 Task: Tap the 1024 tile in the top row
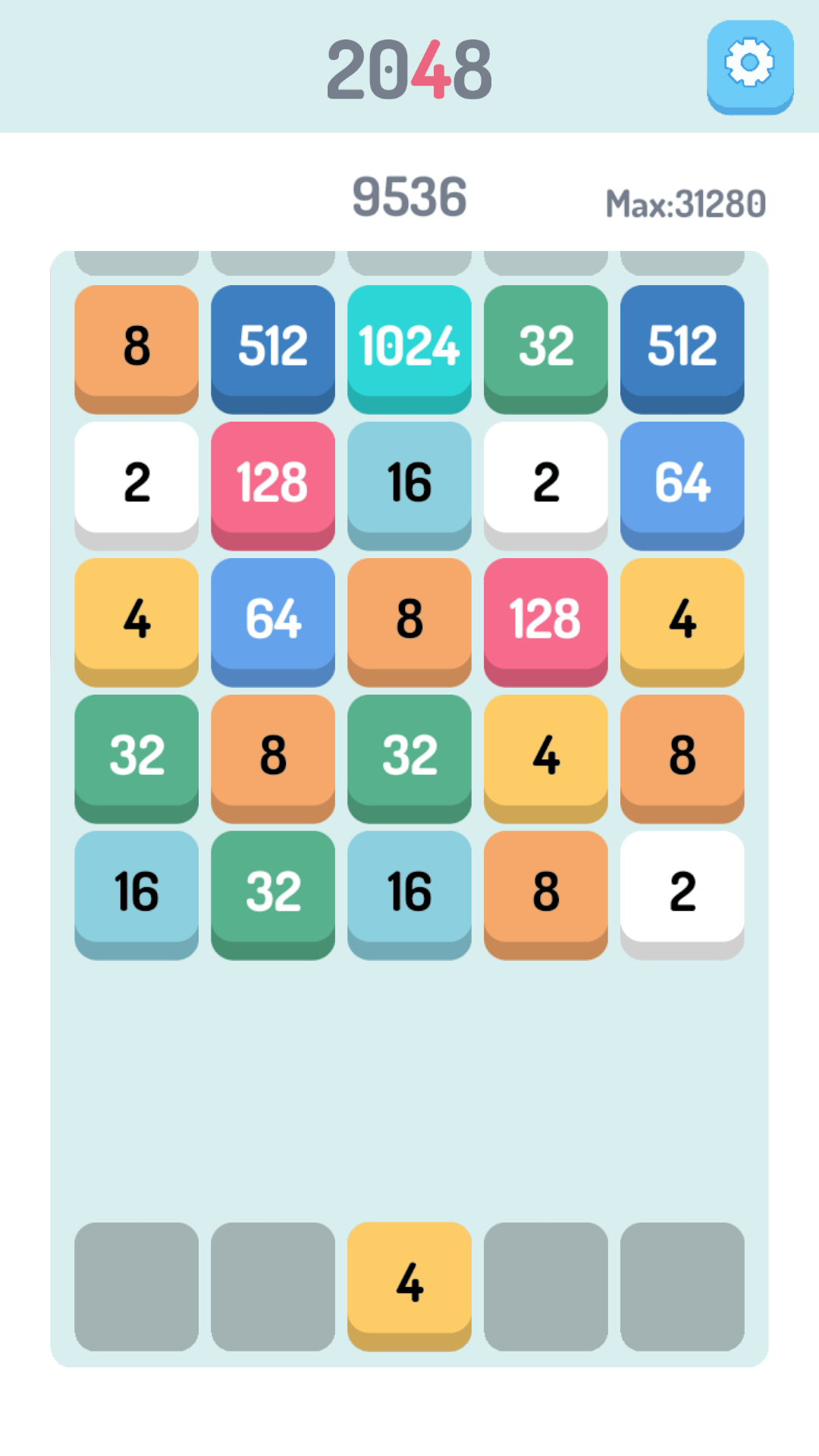tap(409, 347)
